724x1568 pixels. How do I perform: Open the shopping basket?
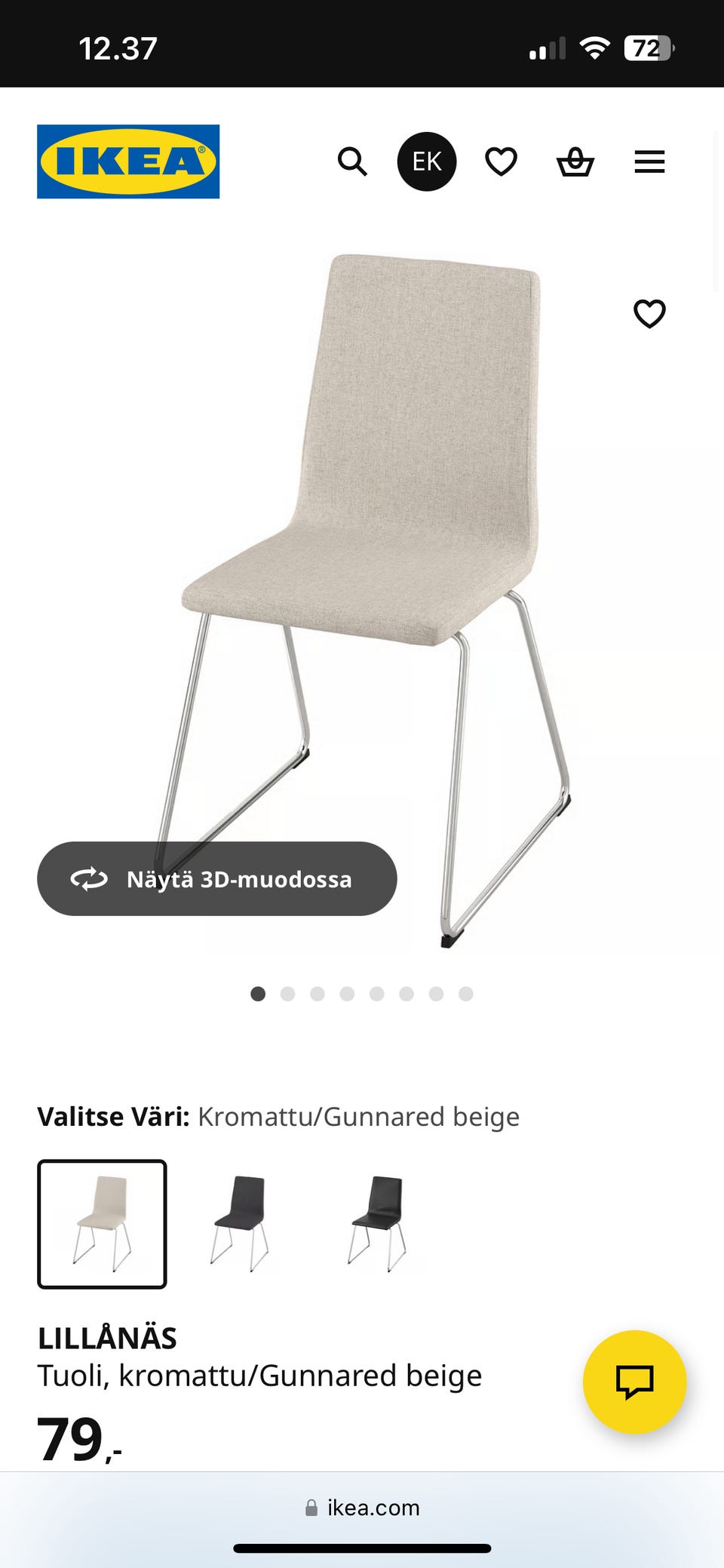click(575, 161)
